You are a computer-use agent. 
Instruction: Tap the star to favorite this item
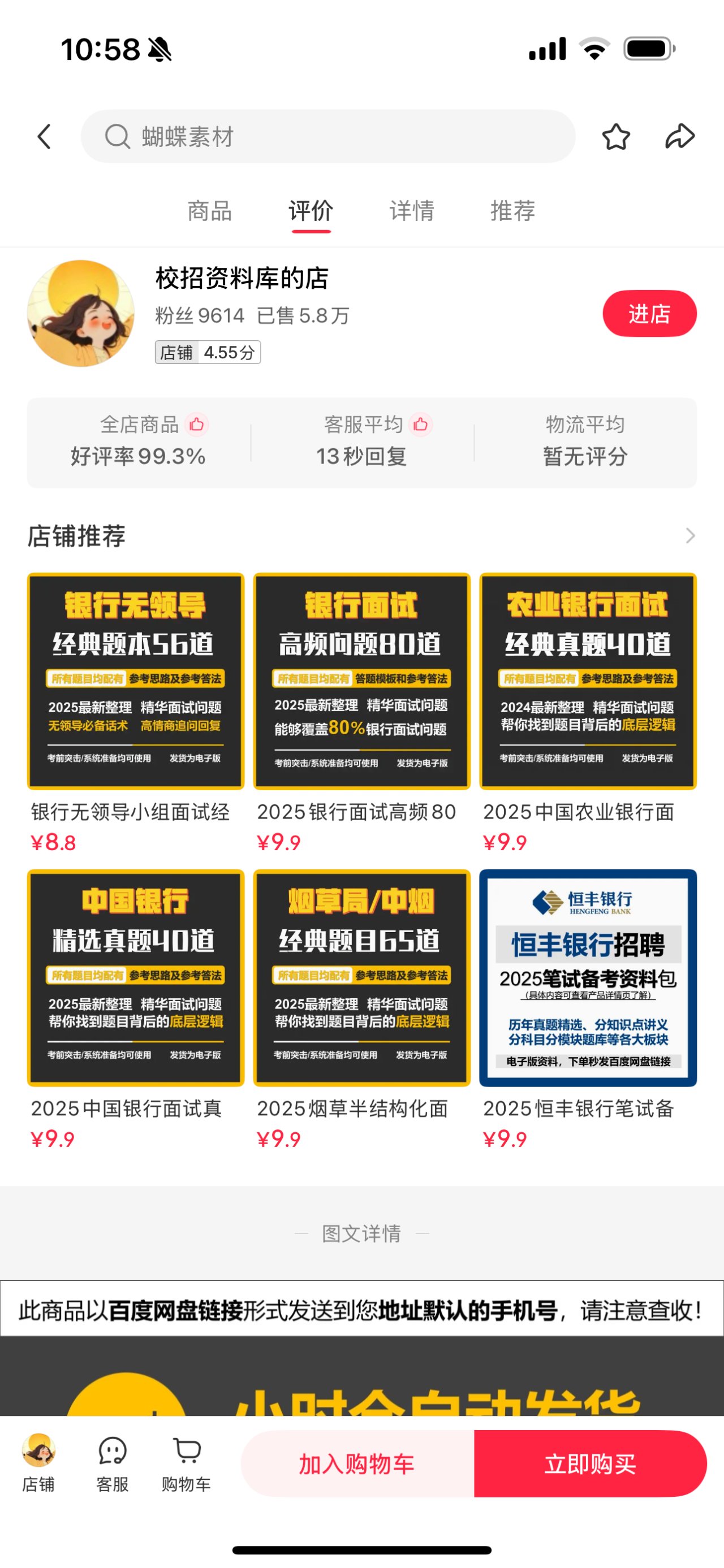point(617,136)
